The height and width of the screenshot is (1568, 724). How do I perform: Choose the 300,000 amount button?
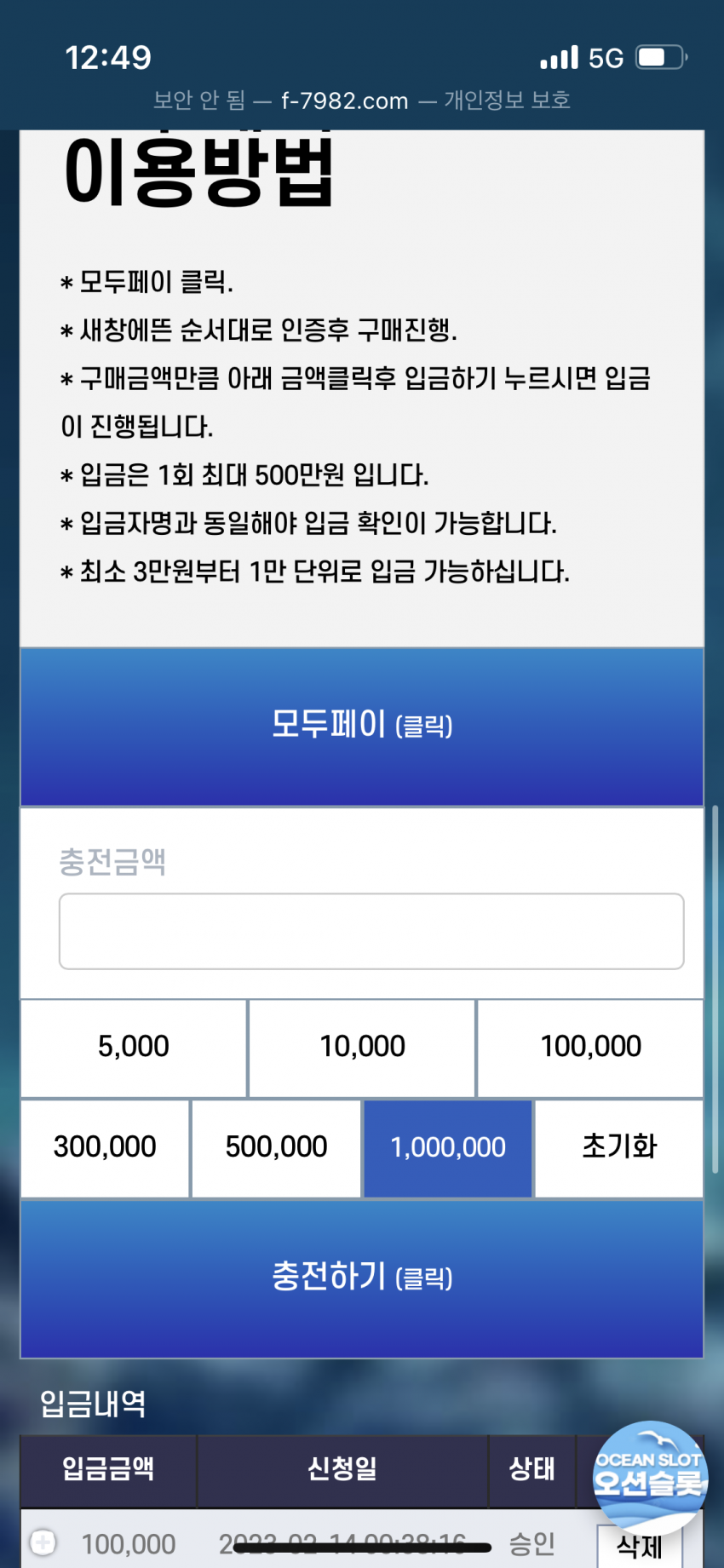coord(105,1147)
